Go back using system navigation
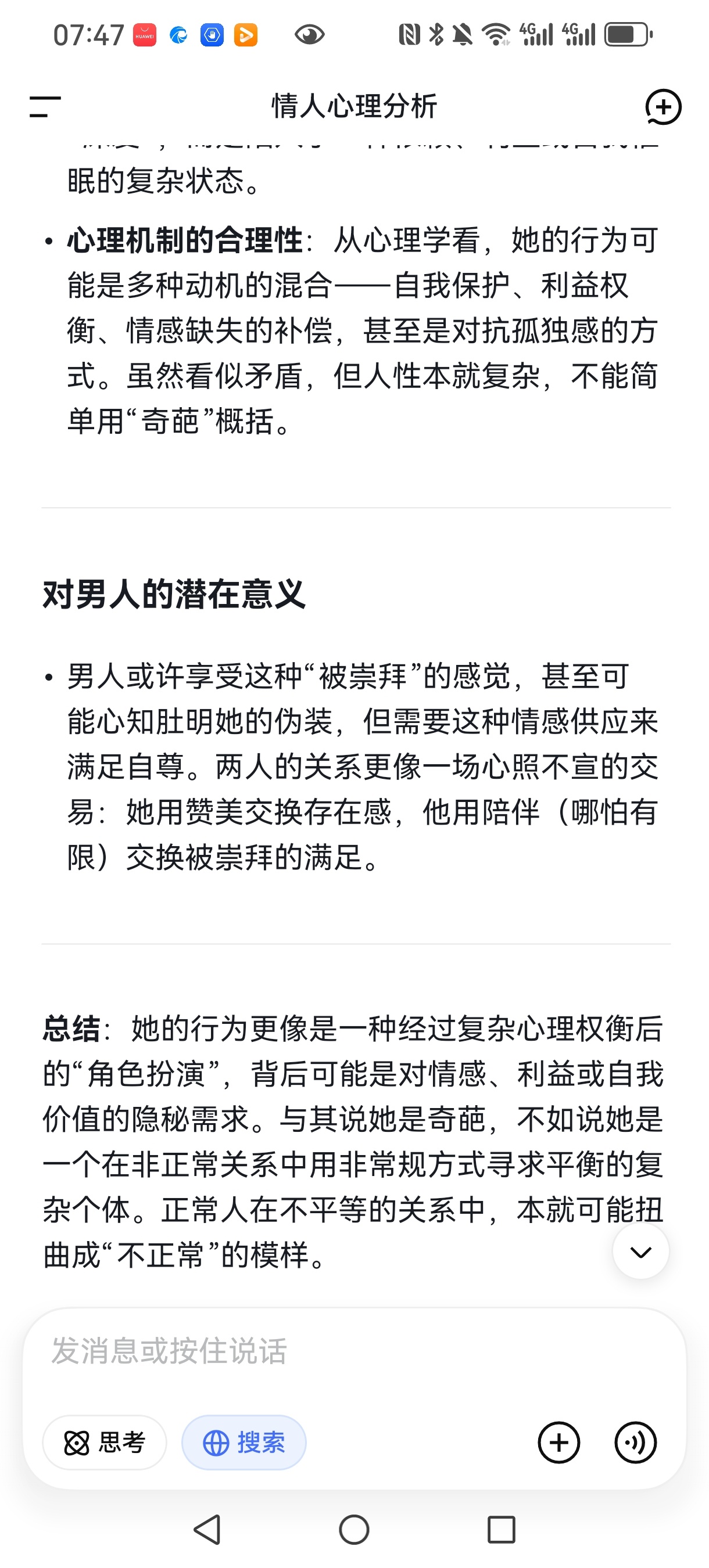Screen dimensions: 709x1568 click(207, 1529)
